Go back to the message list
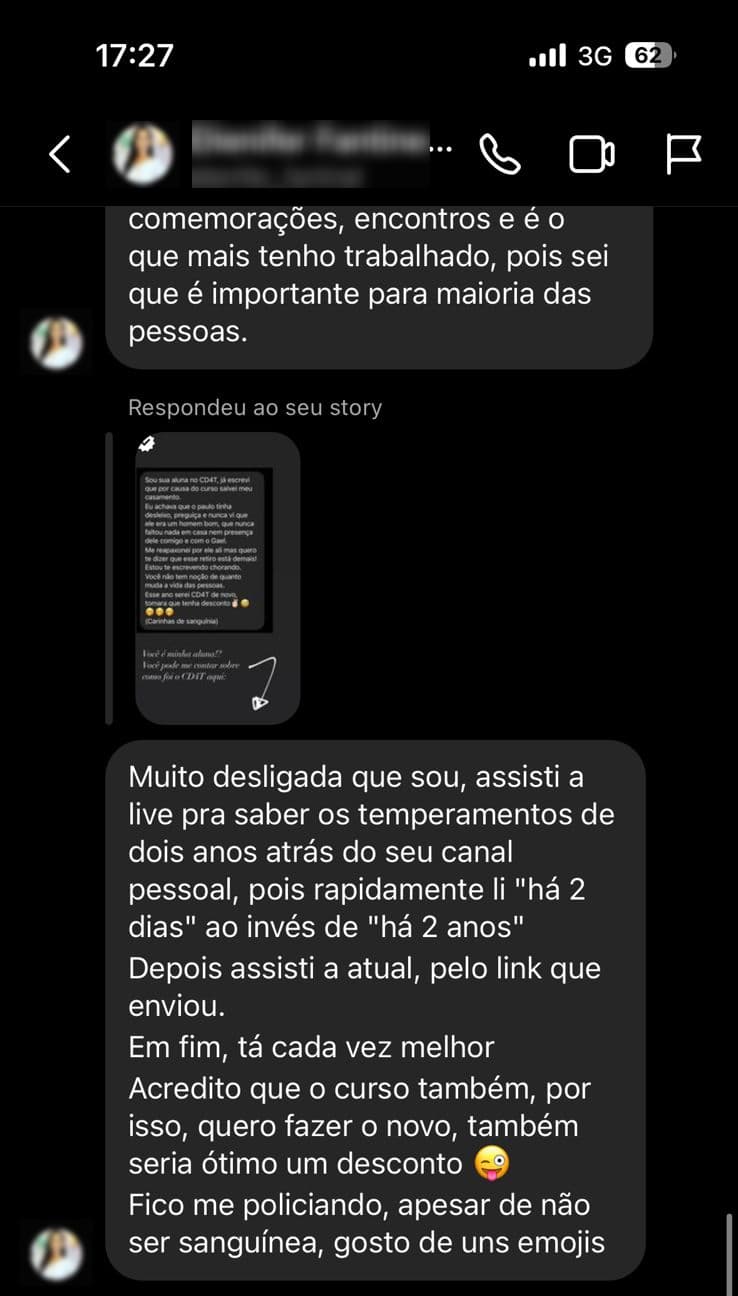Image resolution: width=738 pixels, height=1296 pixels. coord(60,154)
